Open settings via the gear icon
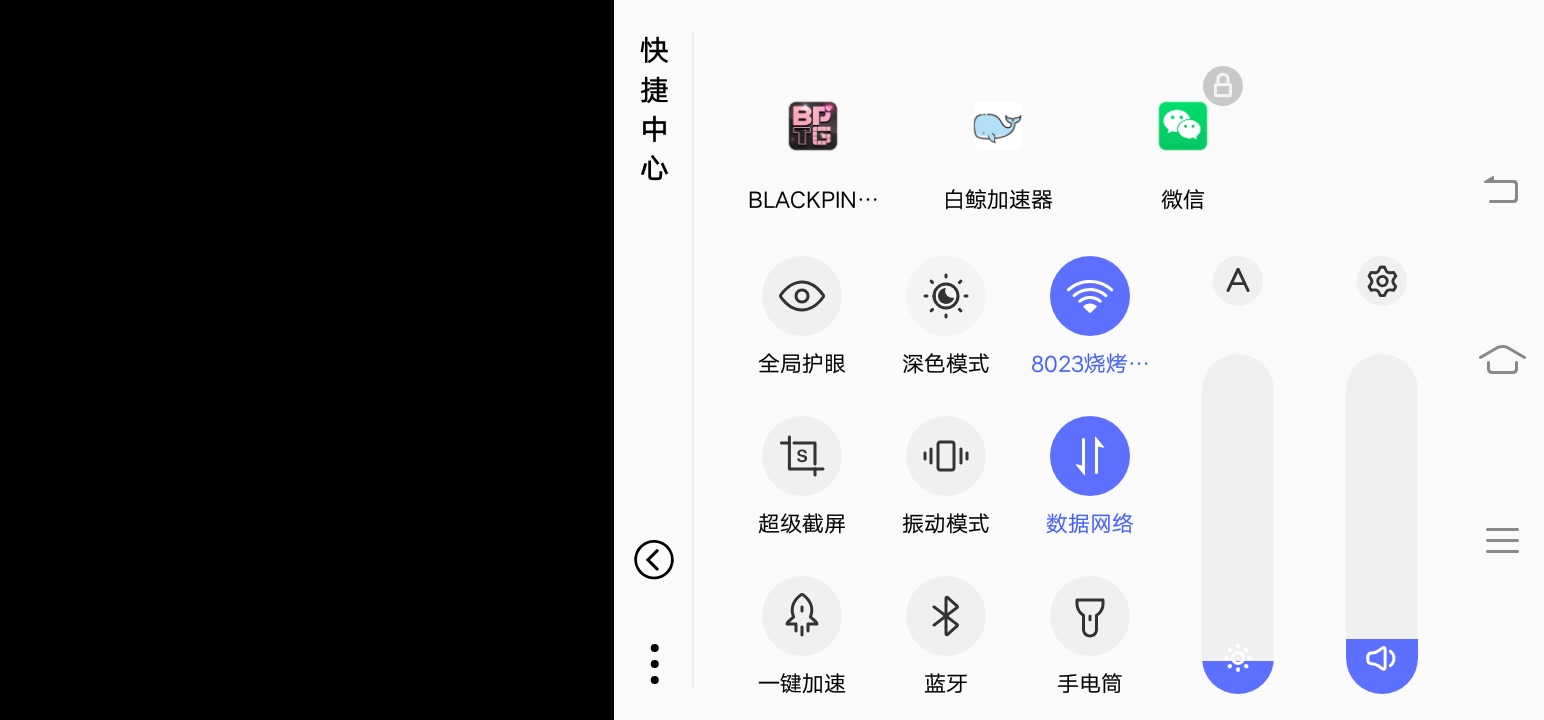This screenshot has width=1544, height=720. coord(1382,281)
